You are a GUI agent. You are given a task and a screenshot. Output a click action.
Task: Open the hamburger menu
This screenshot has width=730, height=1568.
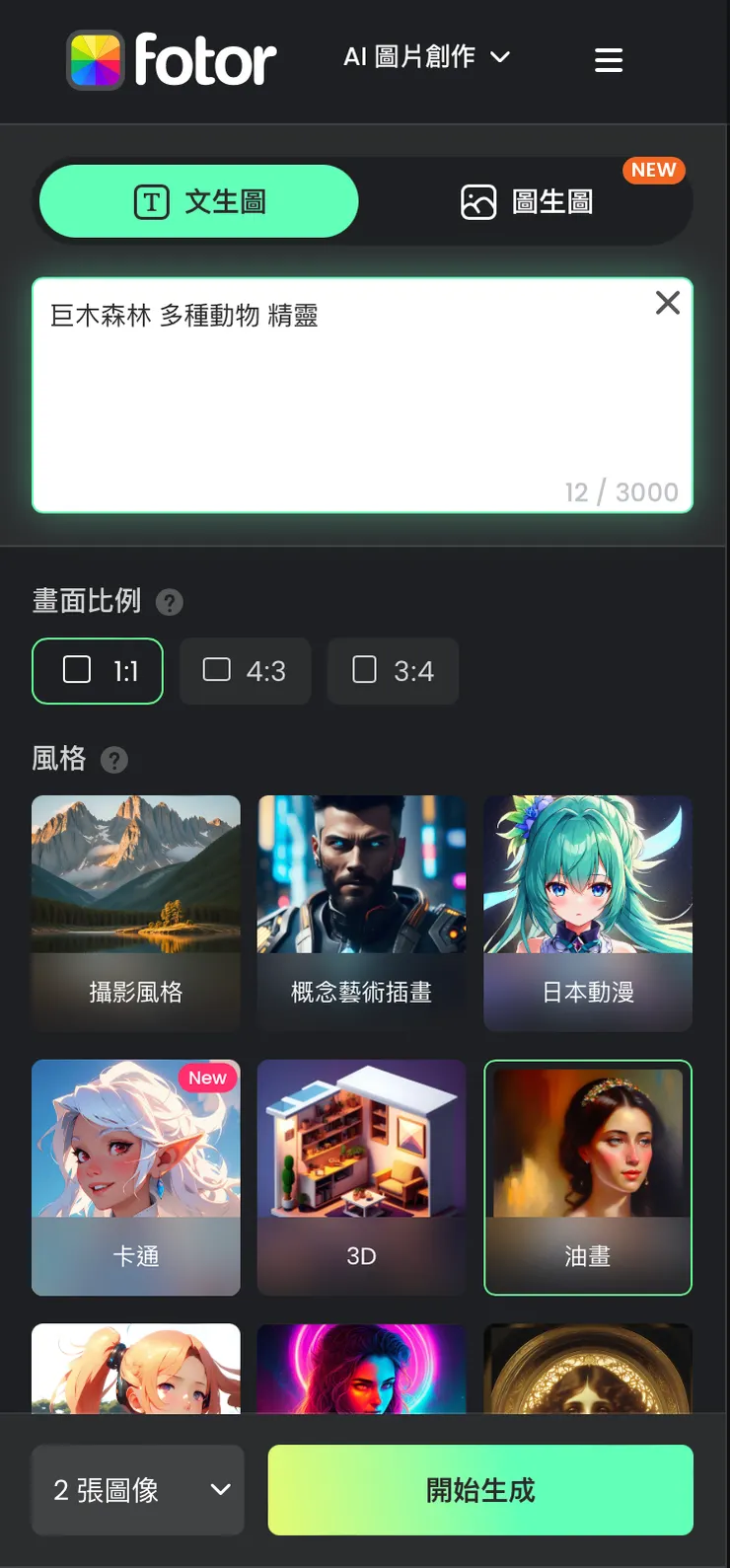[x=609, y=59]
